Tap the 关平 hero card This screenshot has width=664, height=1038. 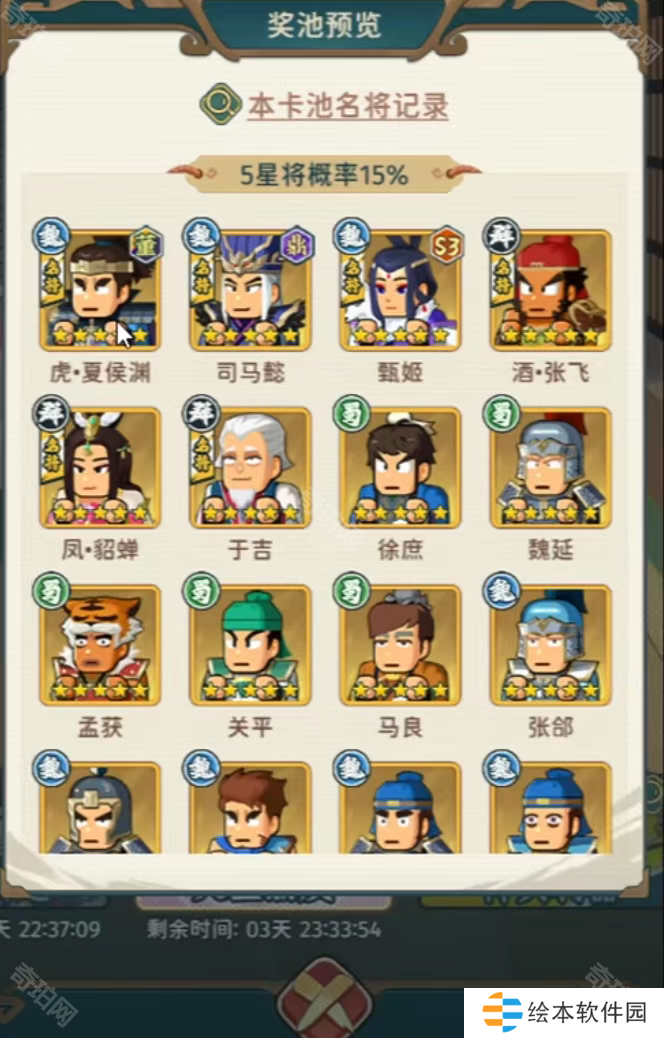[x=250, y=645]
